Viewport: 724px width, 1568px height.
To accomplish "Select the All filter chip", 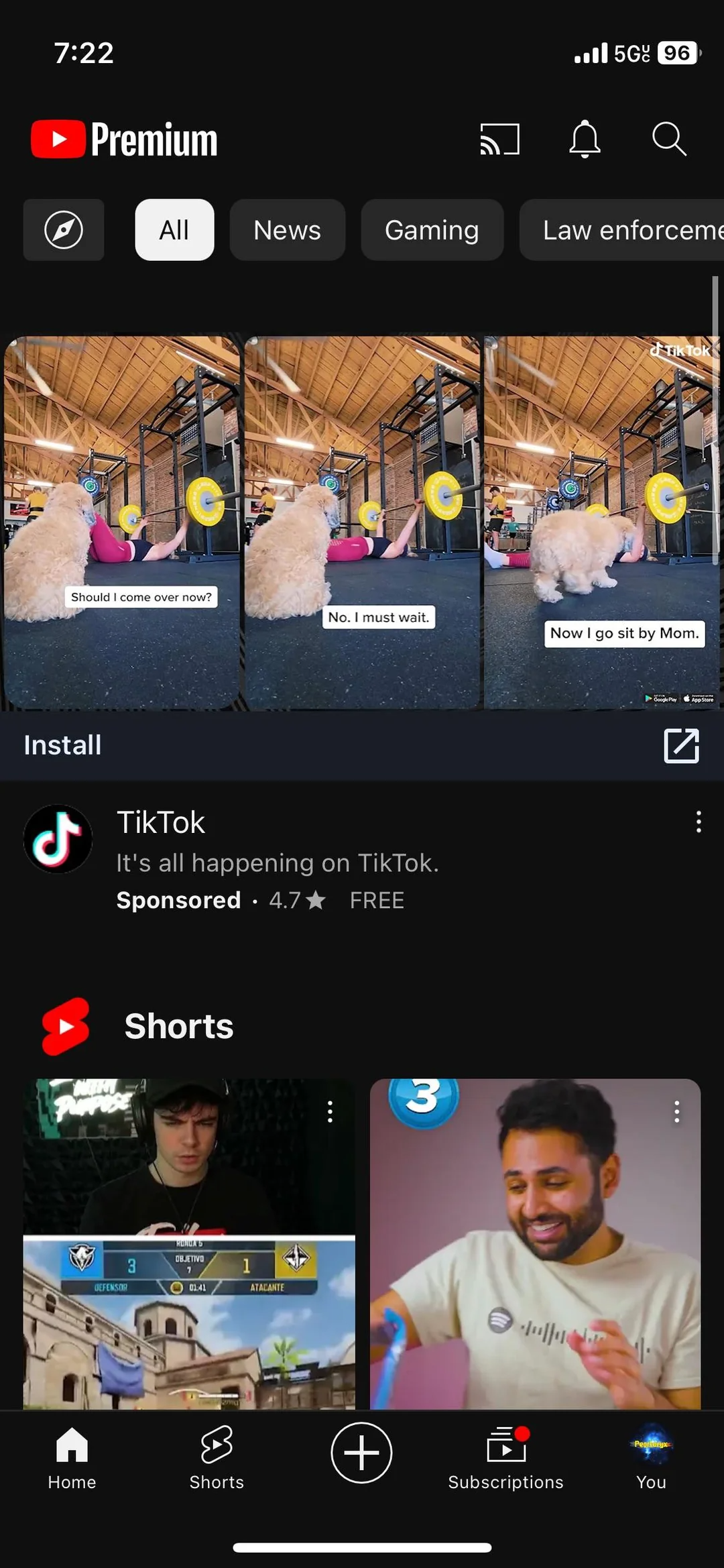I will coord(174,230).
